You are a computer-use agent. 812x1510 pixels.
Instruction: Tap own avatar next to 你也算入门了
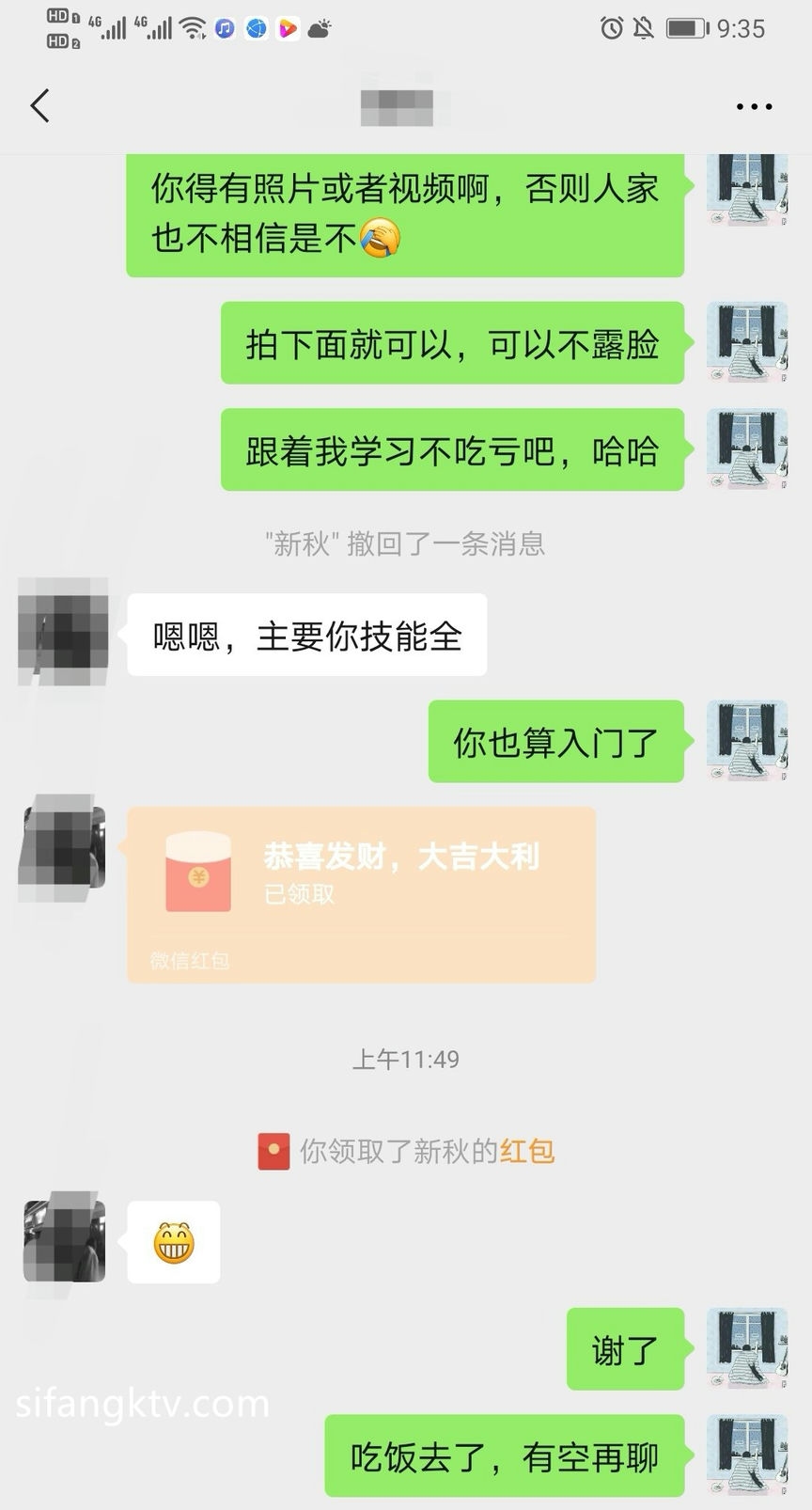tap(746, 741)
